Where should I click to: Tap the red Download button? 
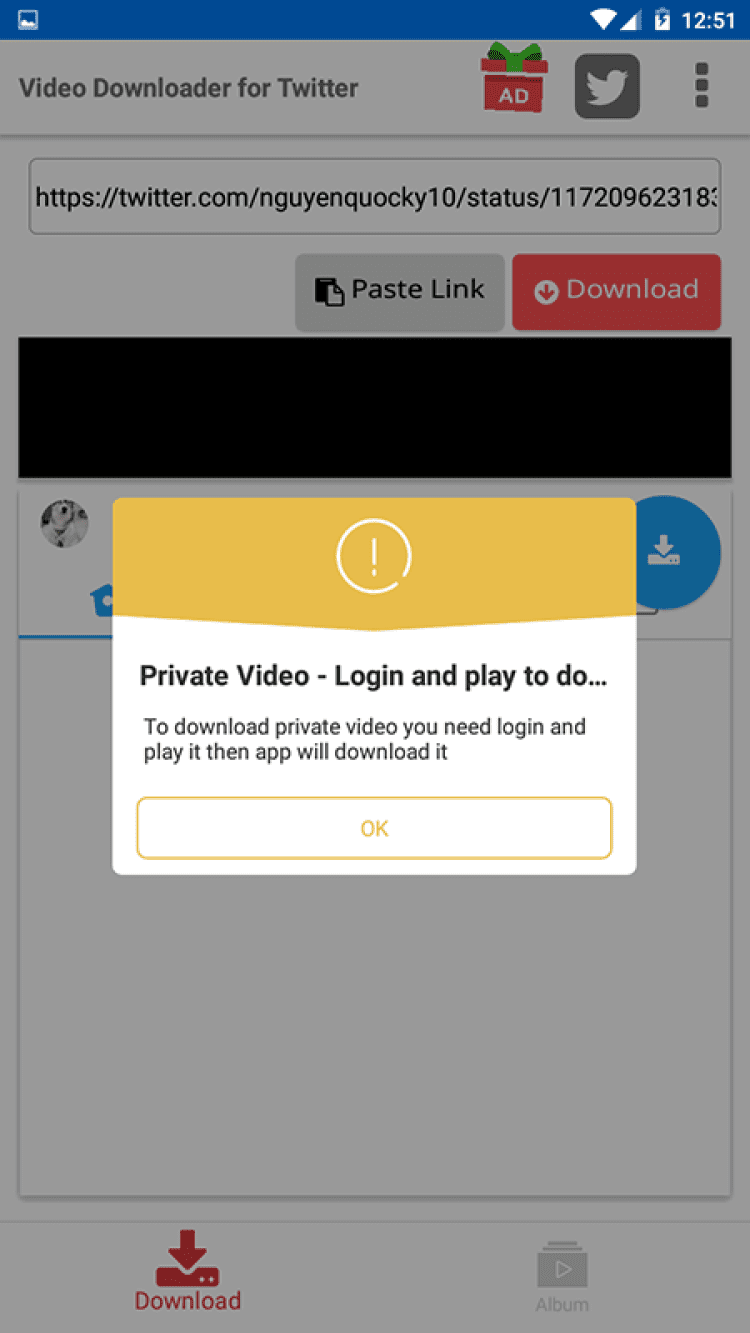pyautogui.click(x=616, y=291)
